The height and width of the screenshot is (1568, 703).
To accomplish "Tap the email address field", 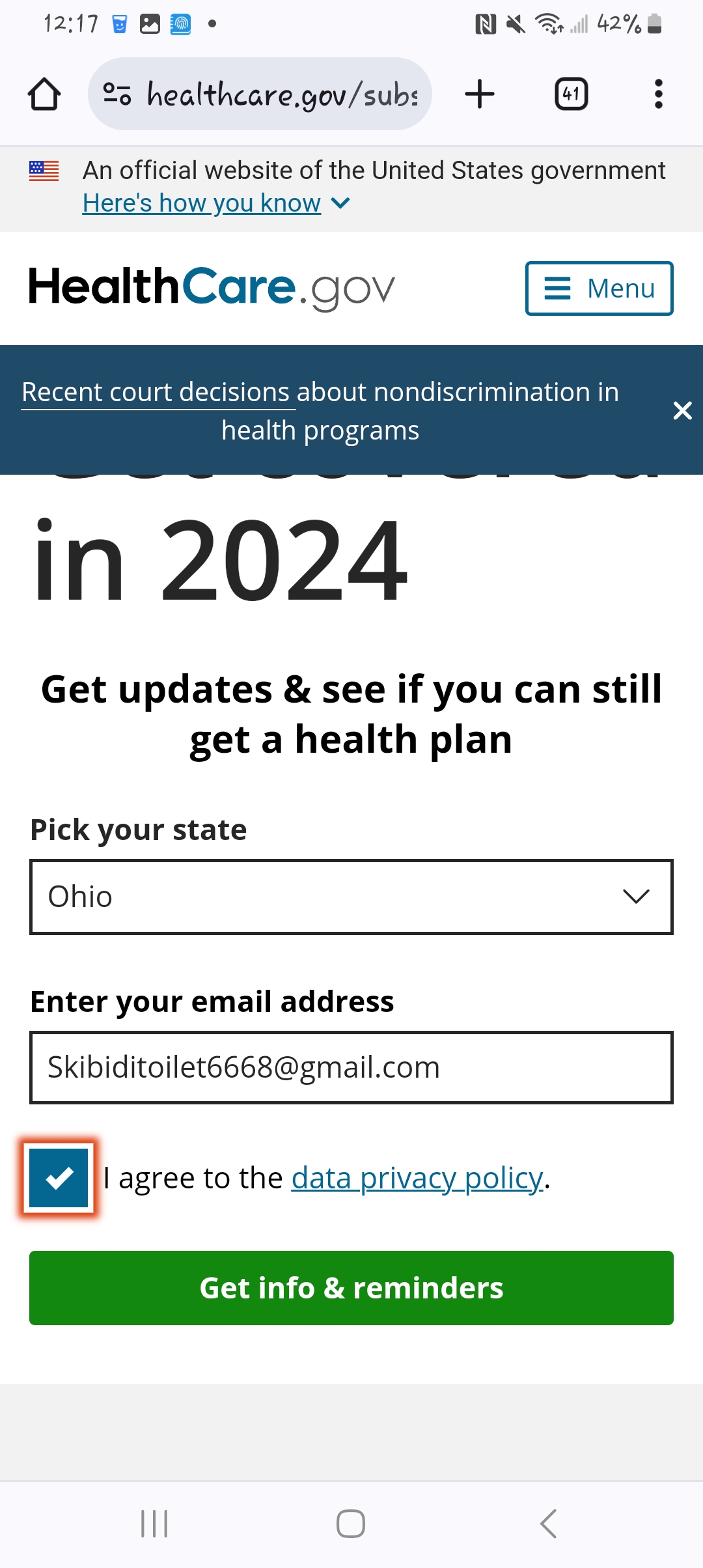I will pyautogui.click(x=351, y=1067).
